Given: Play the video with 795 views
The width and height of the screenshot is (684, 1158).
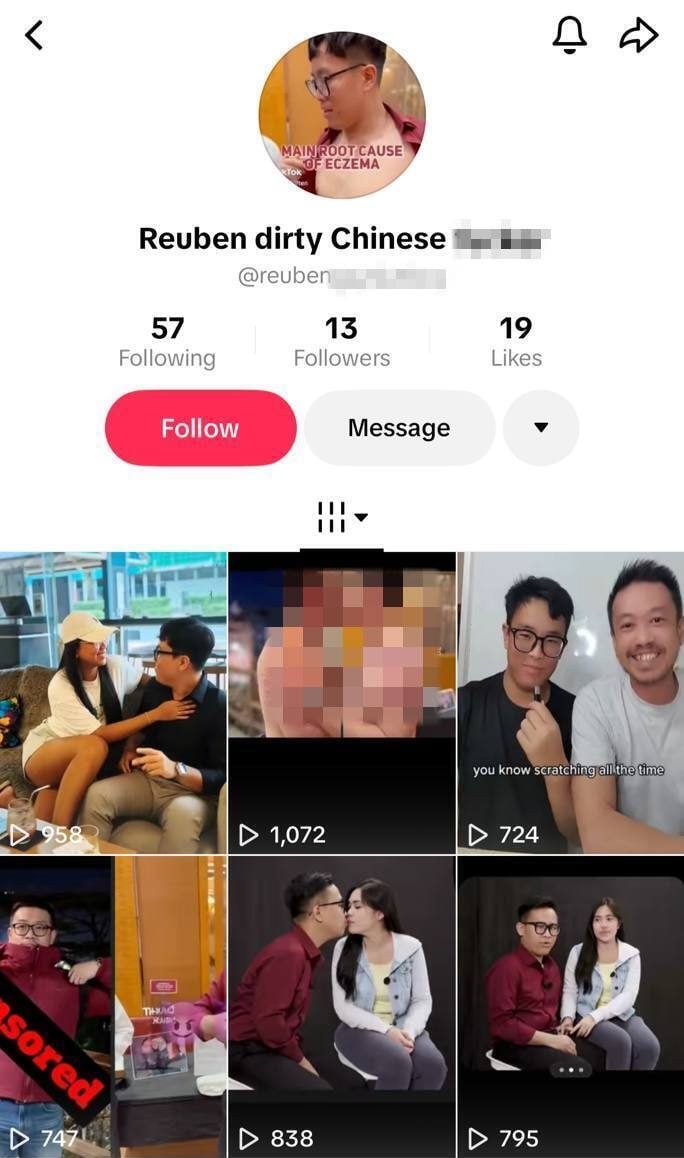Looking at the screenshot, I should click(570, 1005).
